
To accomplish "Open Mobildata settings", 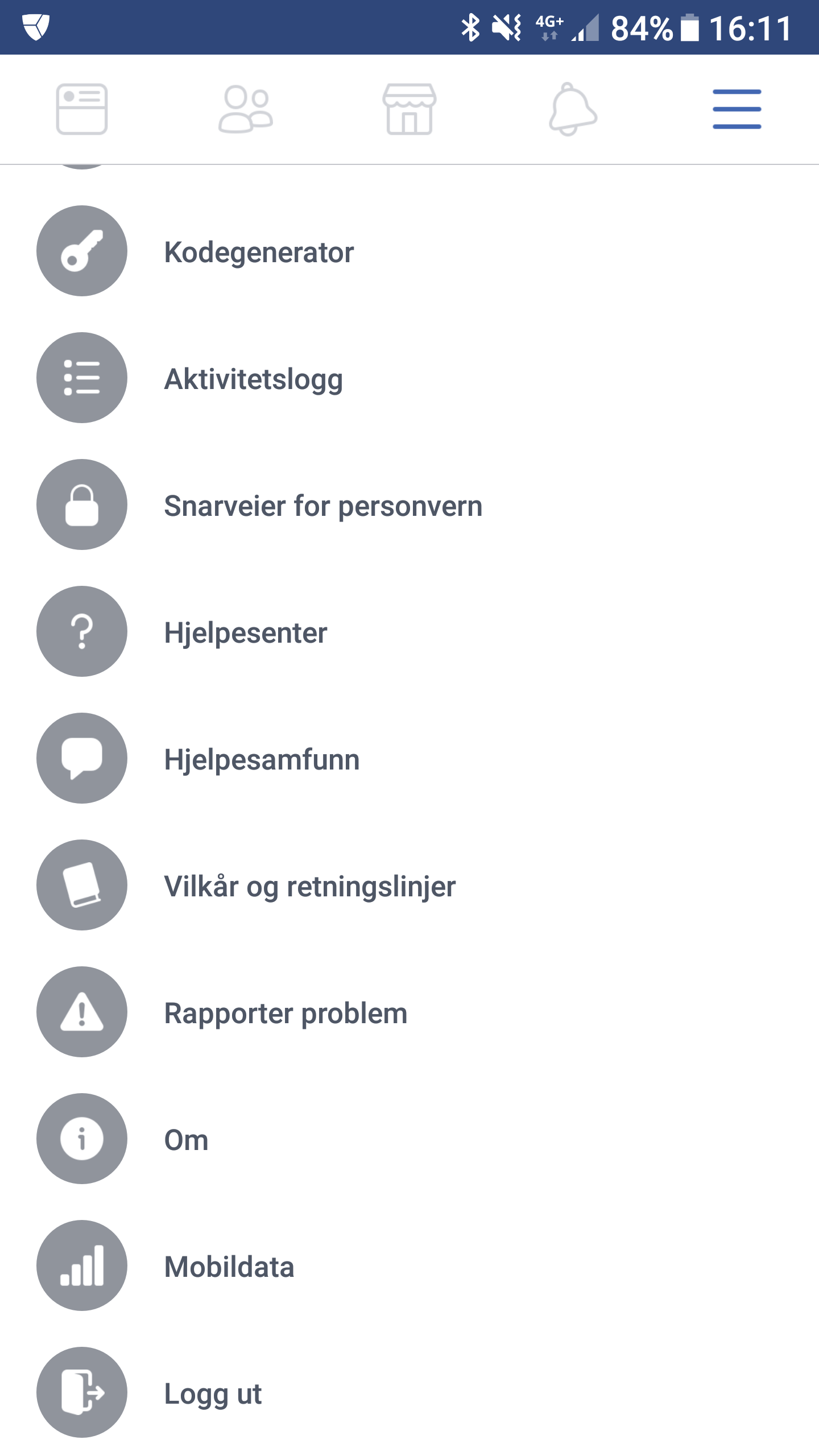I will [409, 1265].
